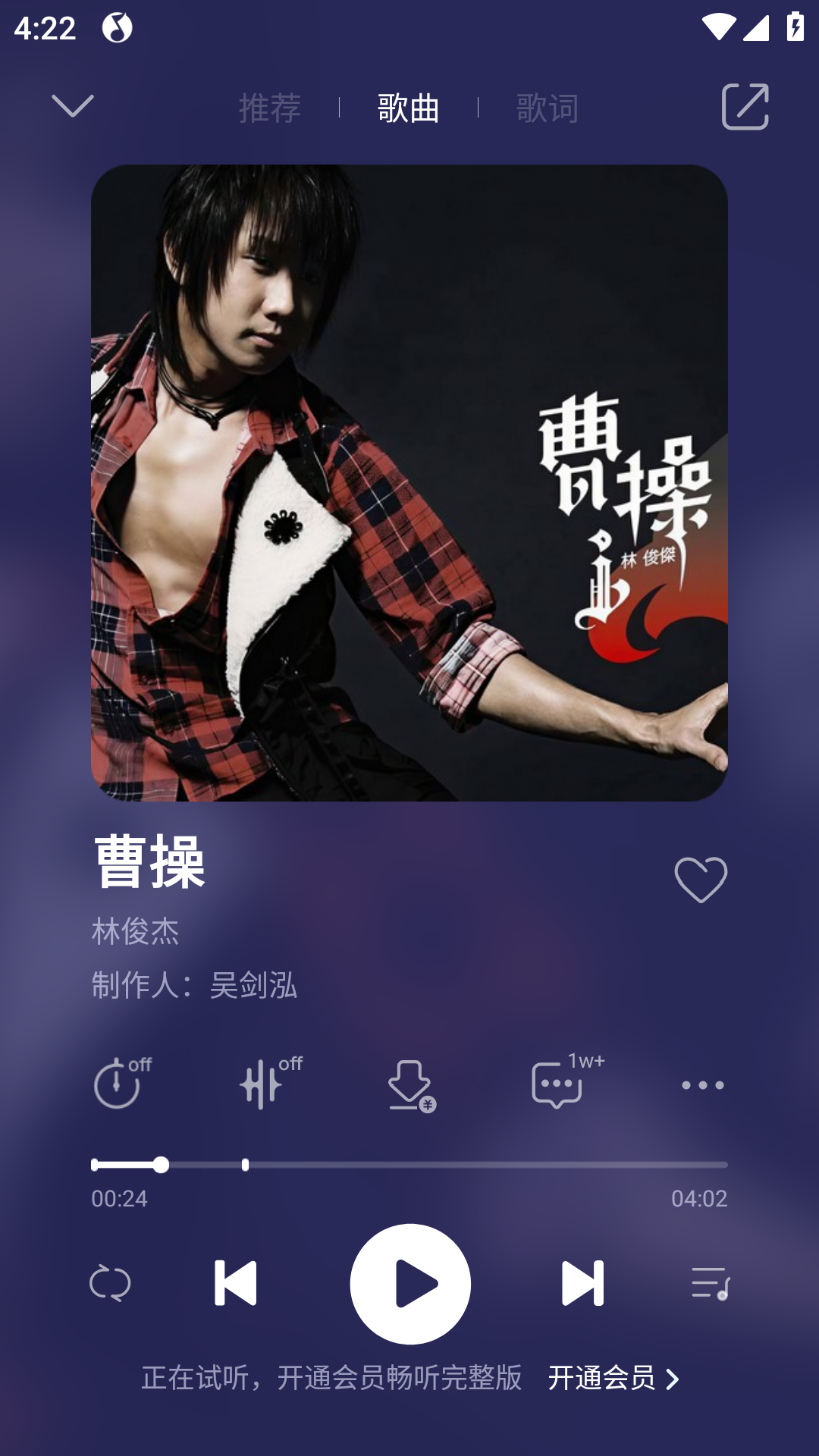
Task: Share this song
Action: coord(745,107)
